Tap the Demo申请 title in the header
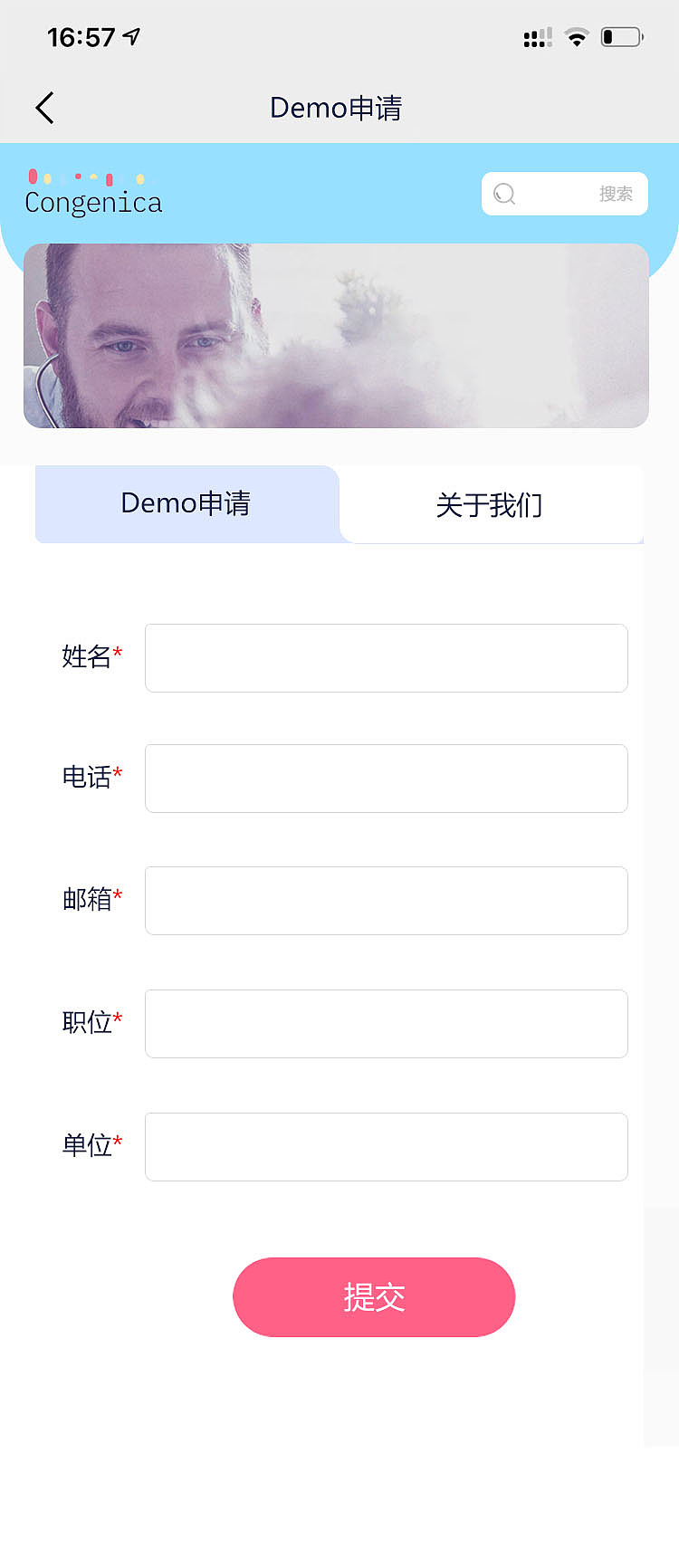 click(x=337, y=108)
